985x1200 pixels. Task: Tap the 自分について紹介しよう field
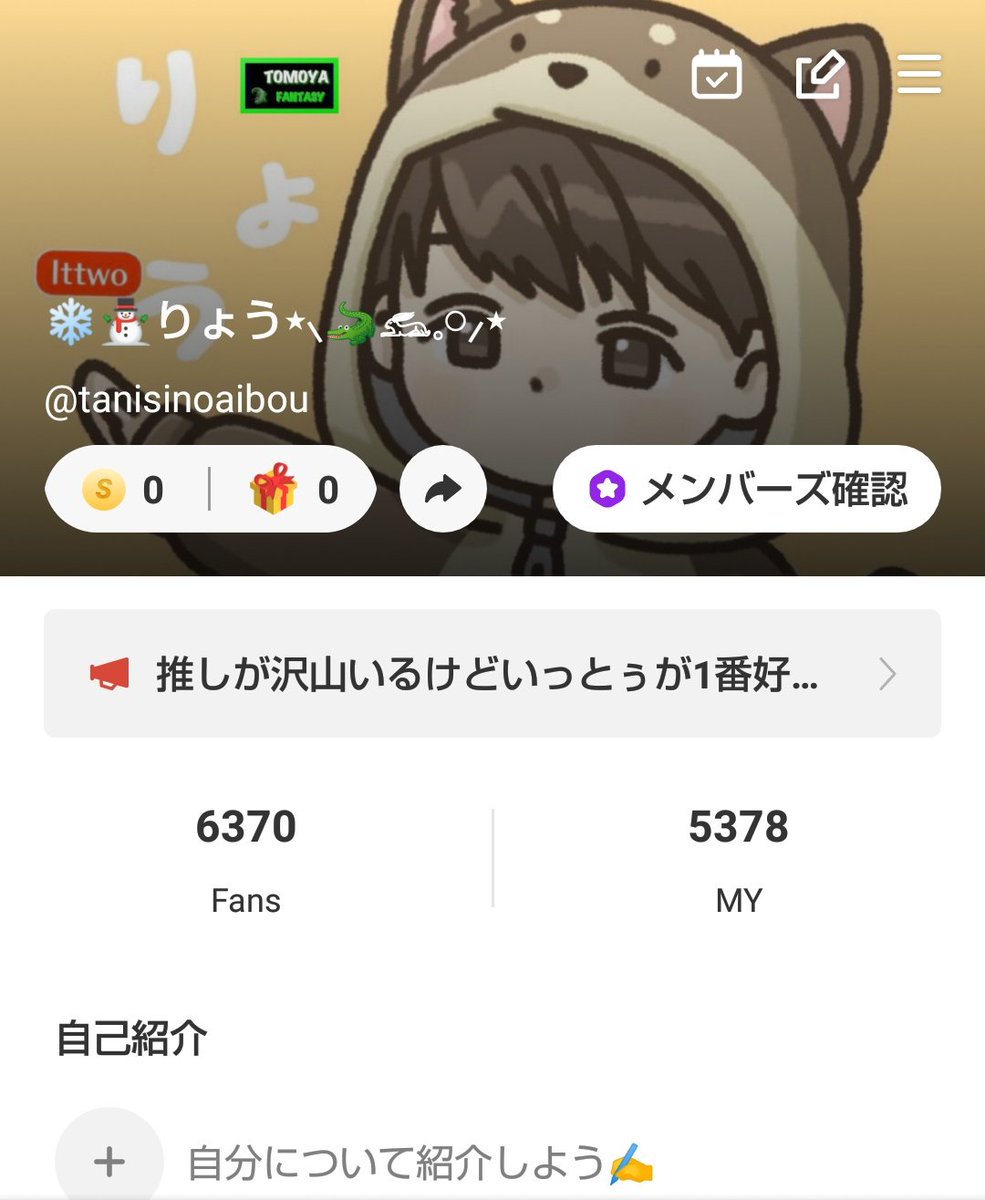click(x=421, y=1163)
